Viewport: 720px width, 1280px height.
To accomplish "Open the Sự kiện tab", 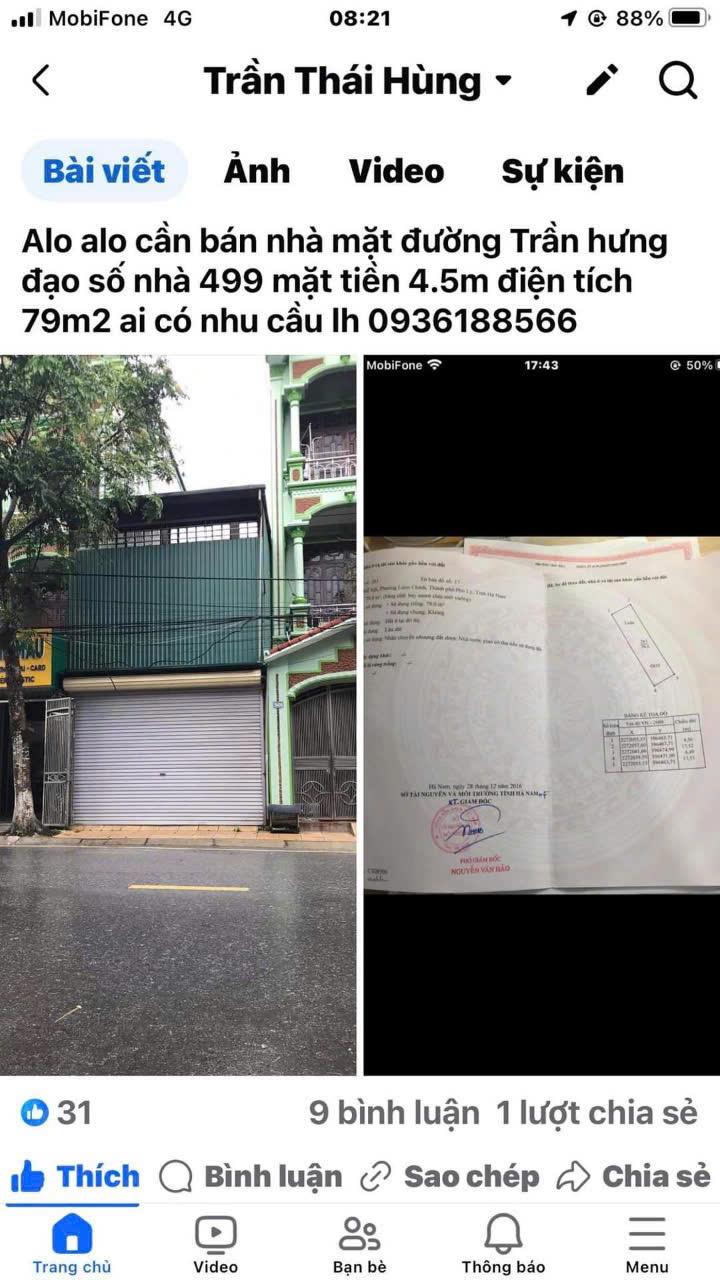I will click(562, 171).
